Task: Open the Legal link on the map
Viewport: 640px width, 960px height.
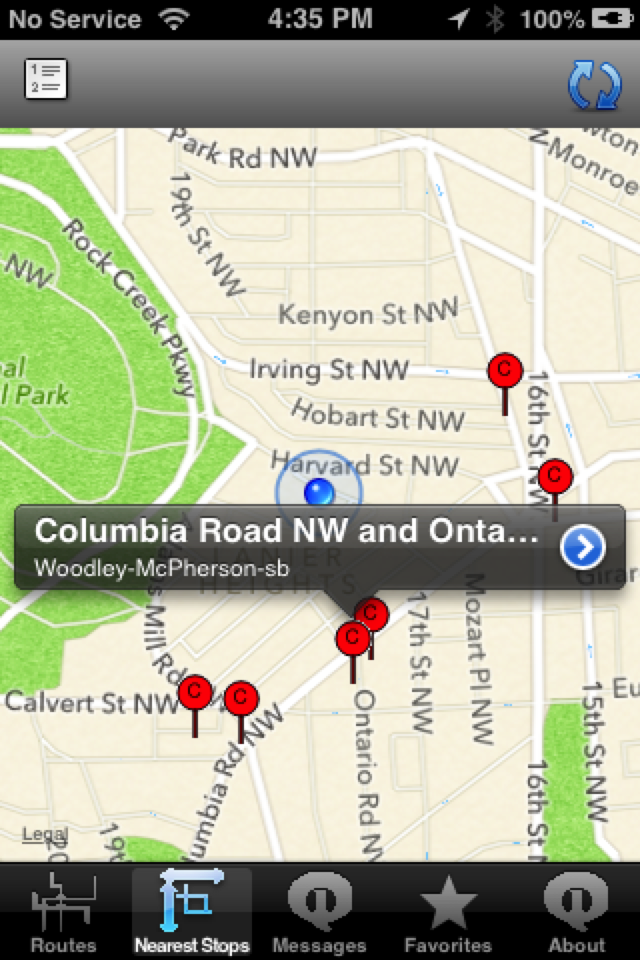Action: [44, 835]
